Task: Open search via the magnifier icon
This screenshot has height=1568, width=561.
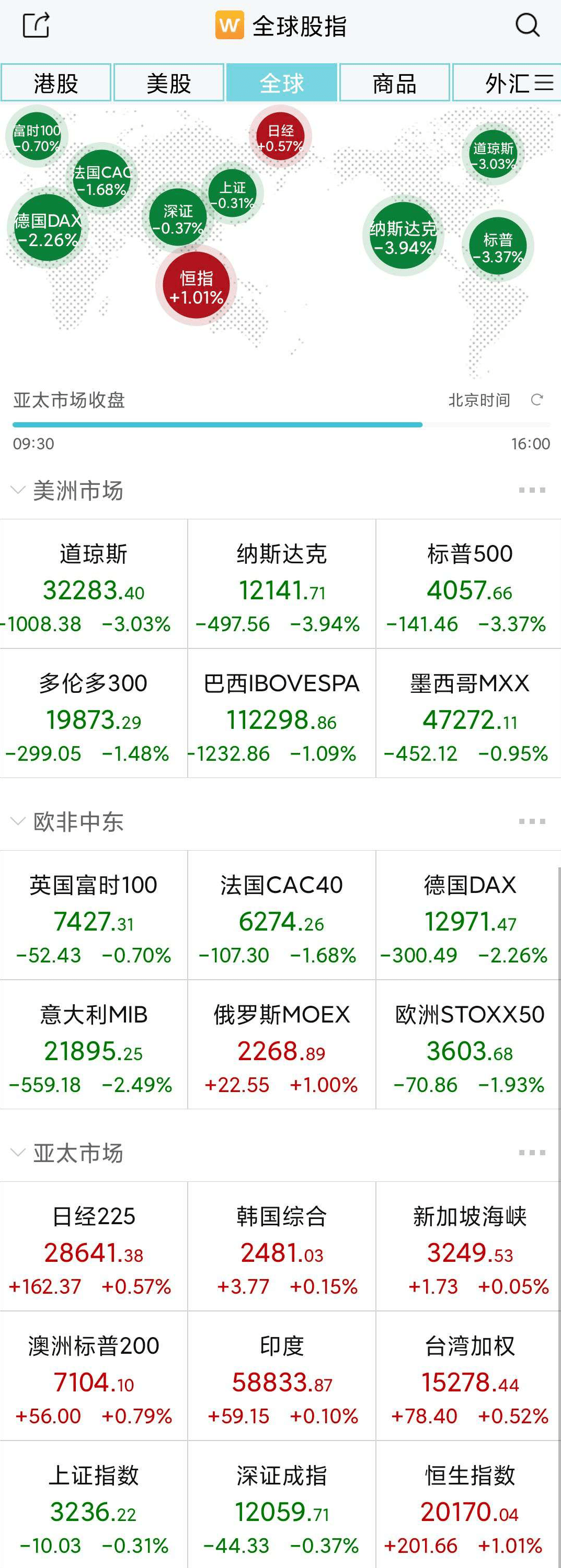Action: pos(527,26)
